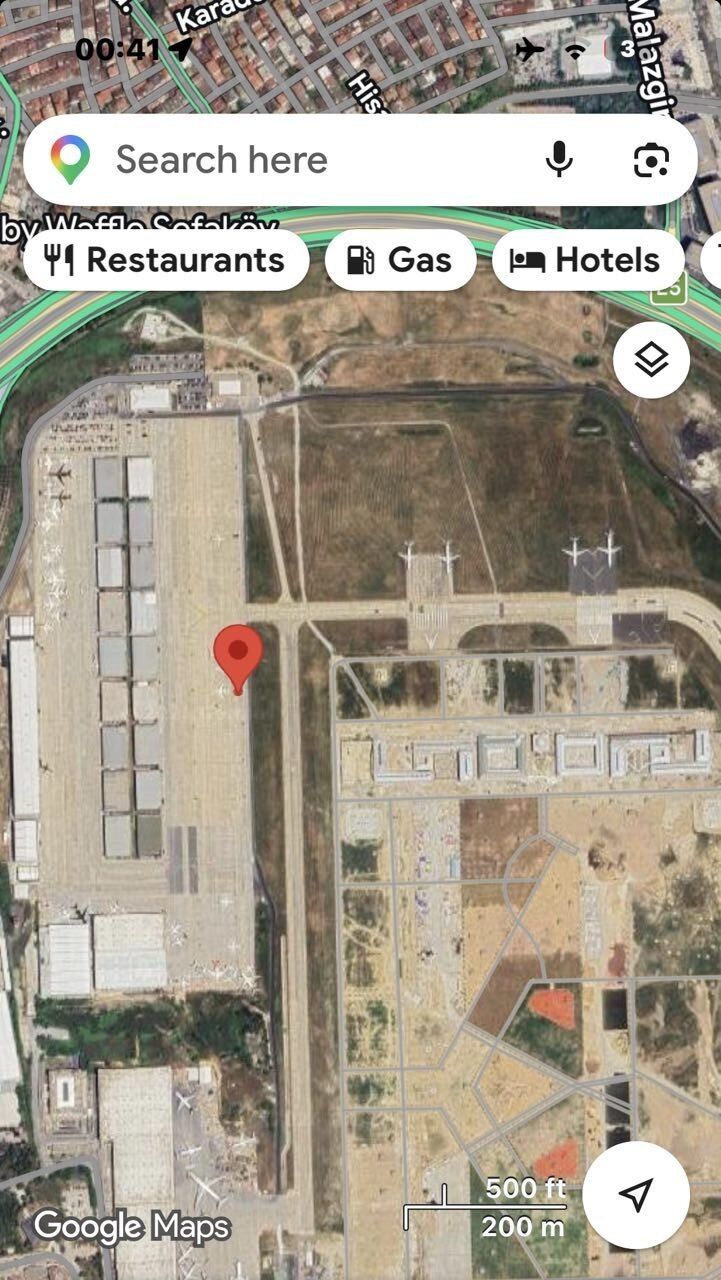Screen dimensions: 721x1280
Task: Start voice search with the microphone
Action: [x=559, y=160]
